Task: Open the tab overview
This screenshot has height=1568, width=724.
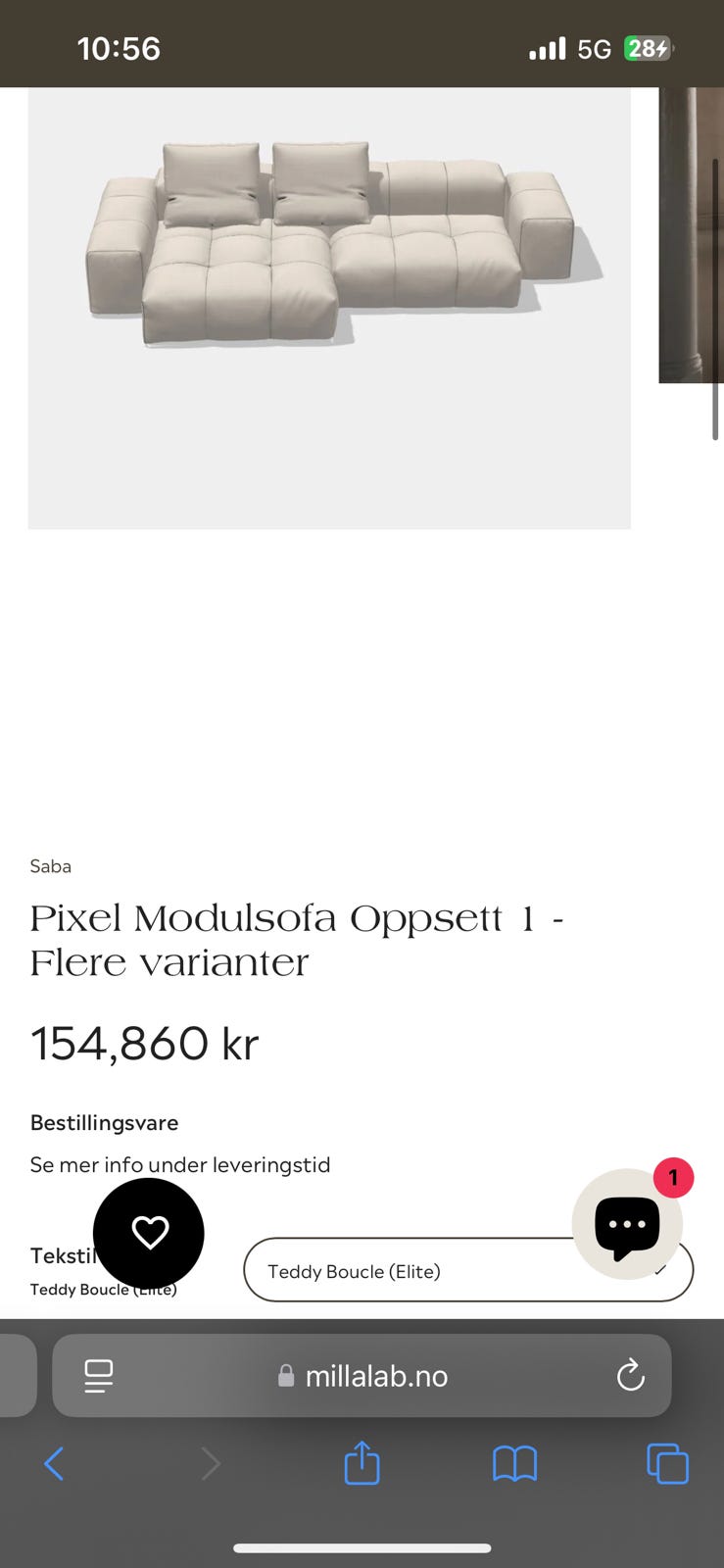Action: [x=668, y=1464]
